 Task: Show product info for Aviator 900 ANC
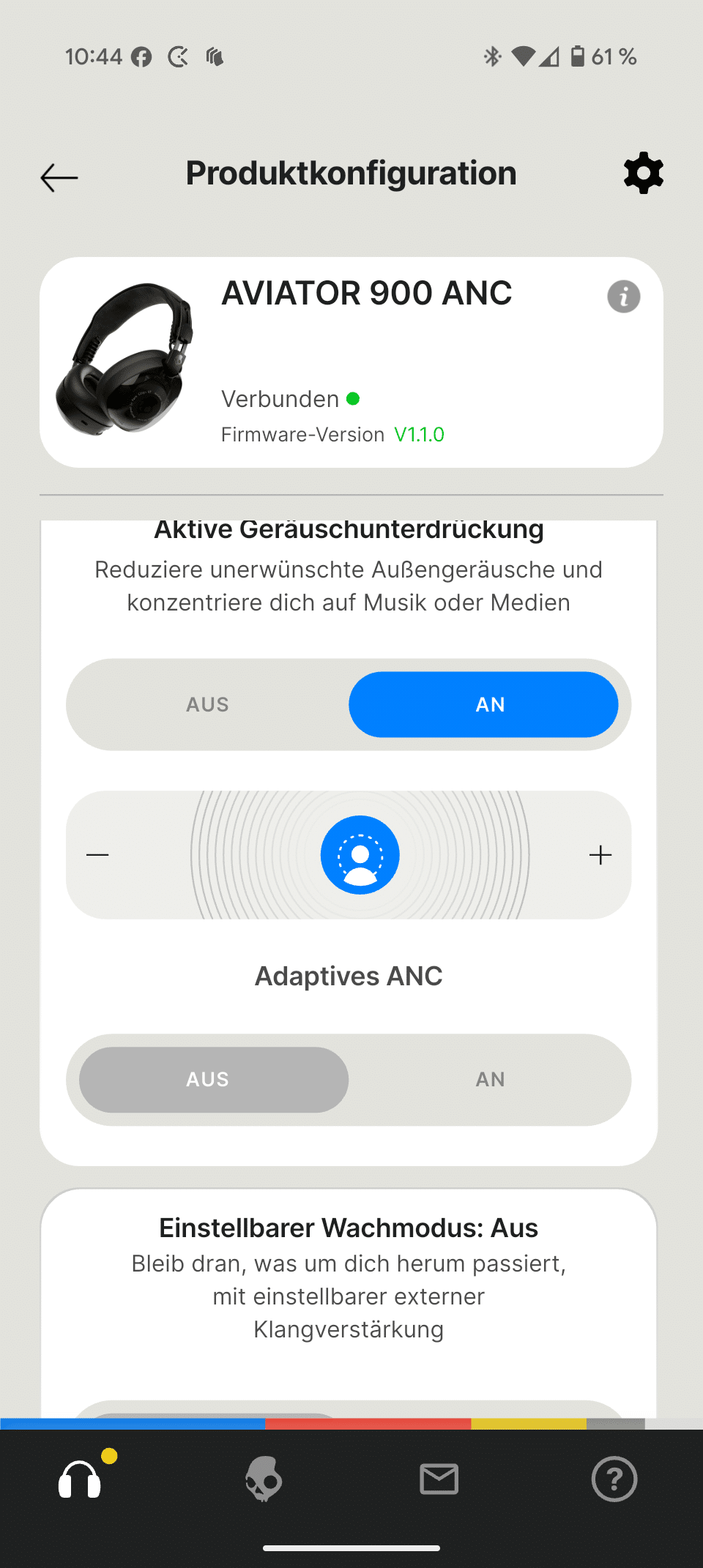click(x=623, y=296)
